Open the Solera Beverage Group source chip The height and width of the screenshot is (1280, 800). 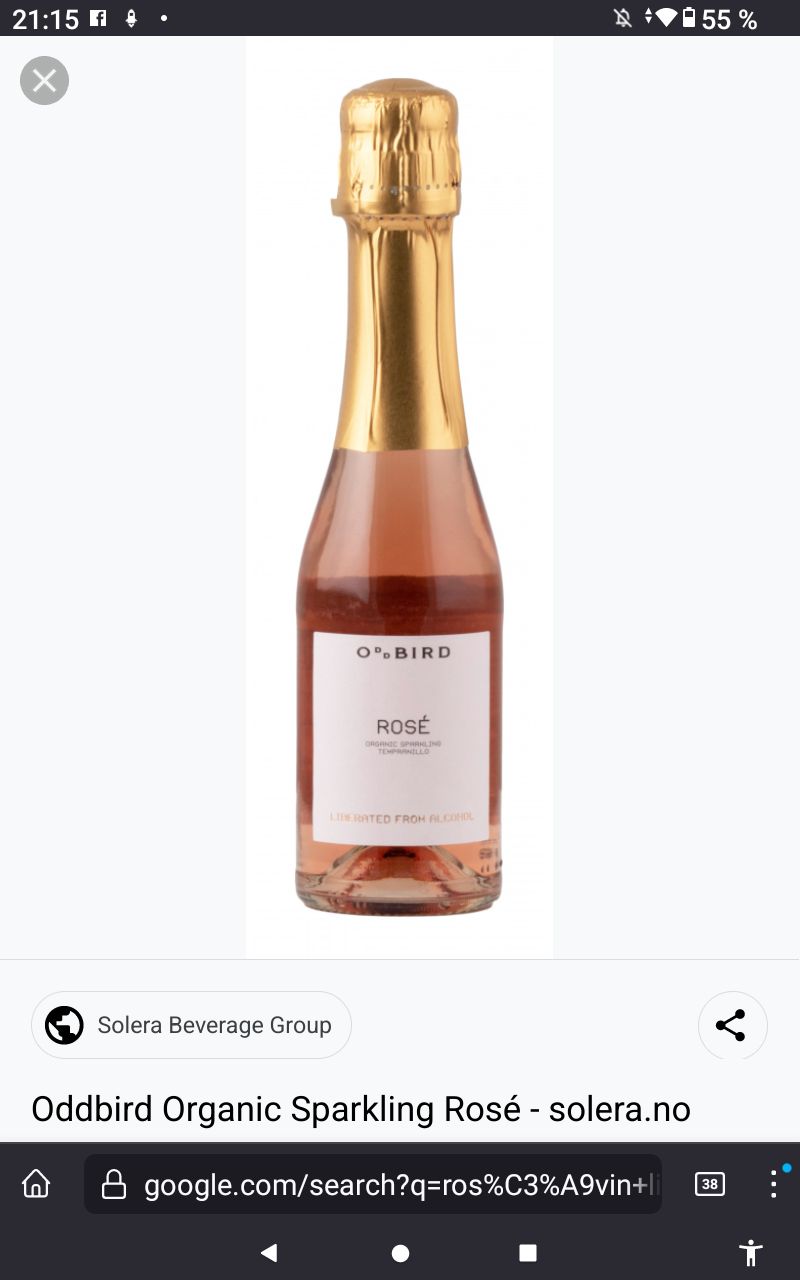point(191,1025)
